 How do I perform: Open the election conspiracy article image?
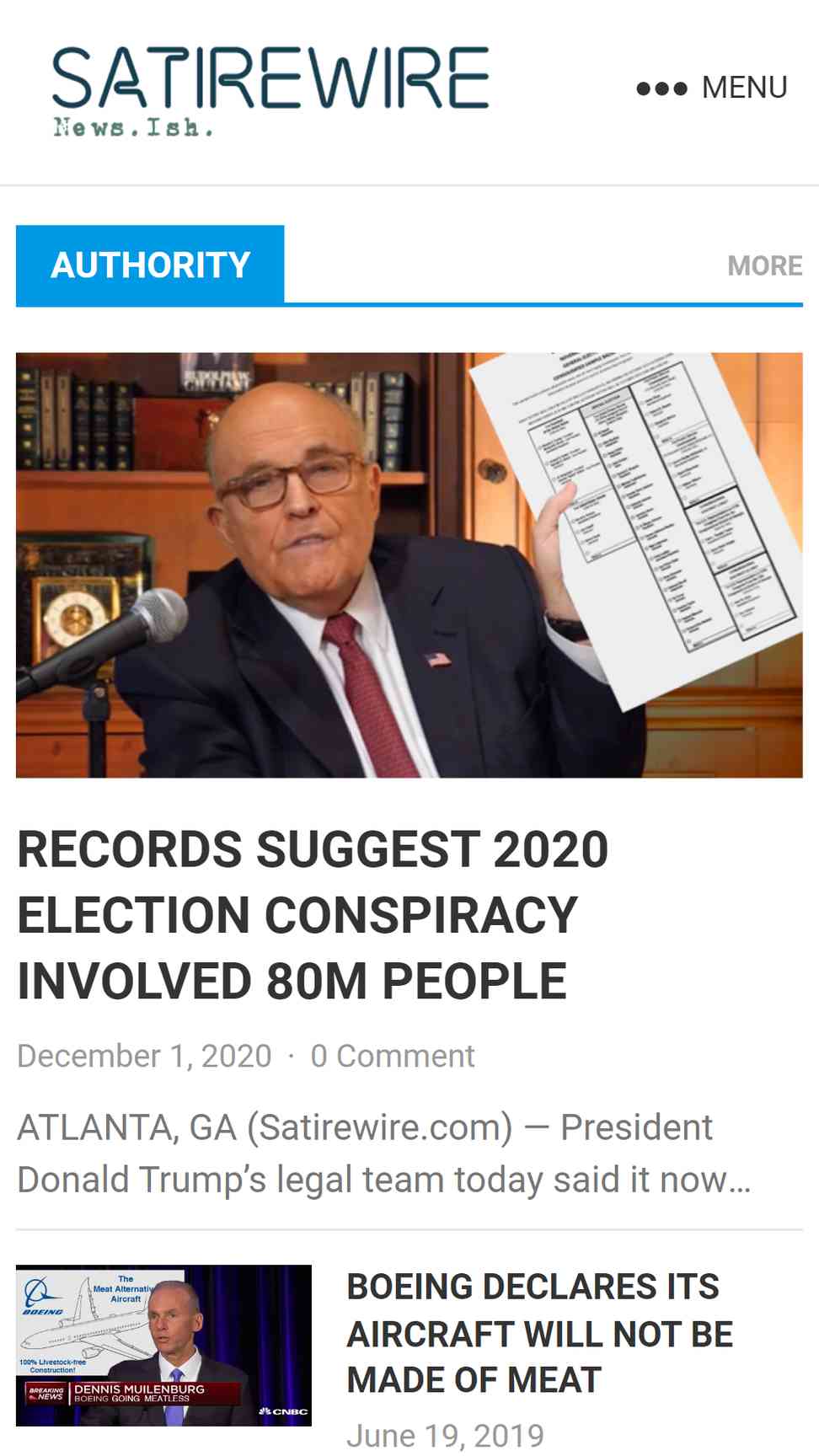click(x=409, y=565)
